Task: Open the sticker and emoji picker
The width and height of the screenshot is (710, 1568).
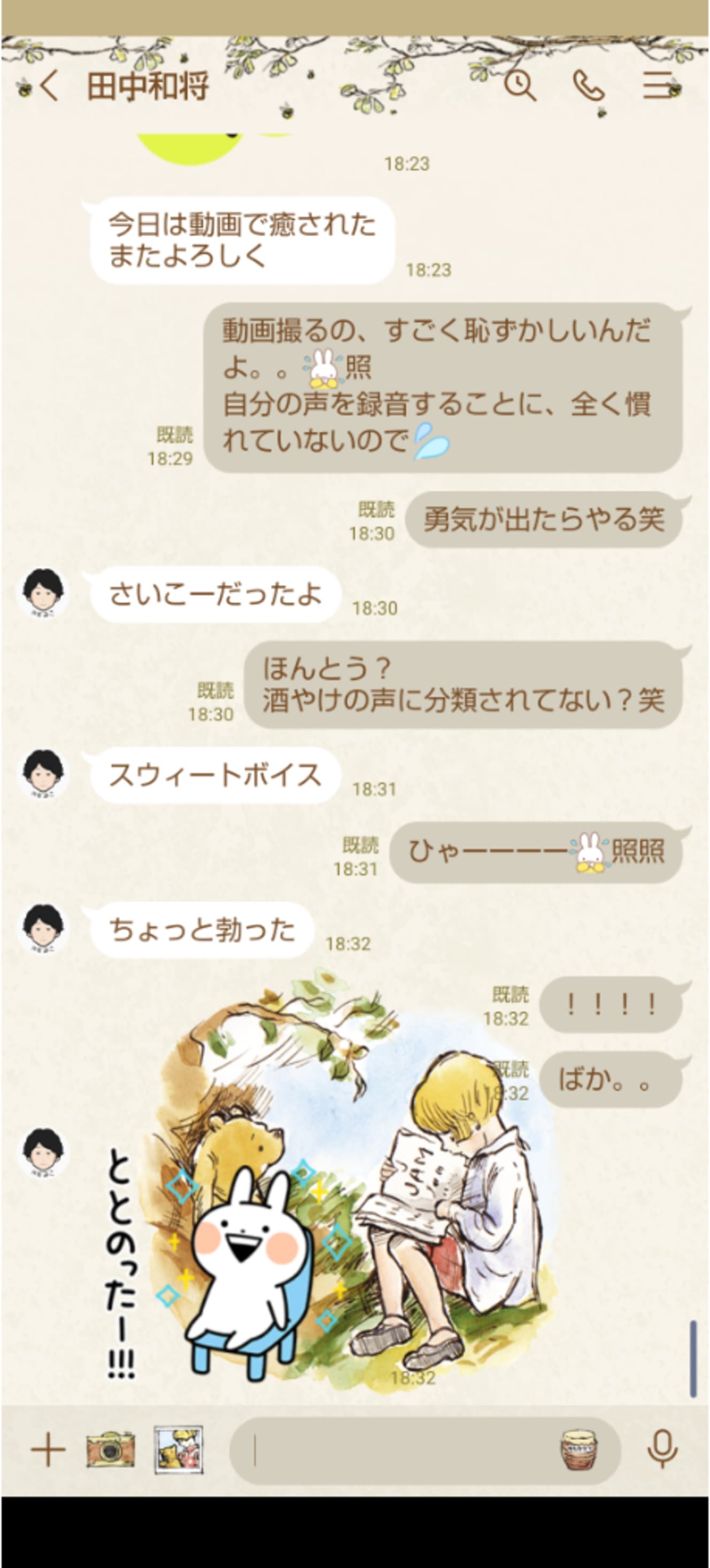Action: 579,1450
